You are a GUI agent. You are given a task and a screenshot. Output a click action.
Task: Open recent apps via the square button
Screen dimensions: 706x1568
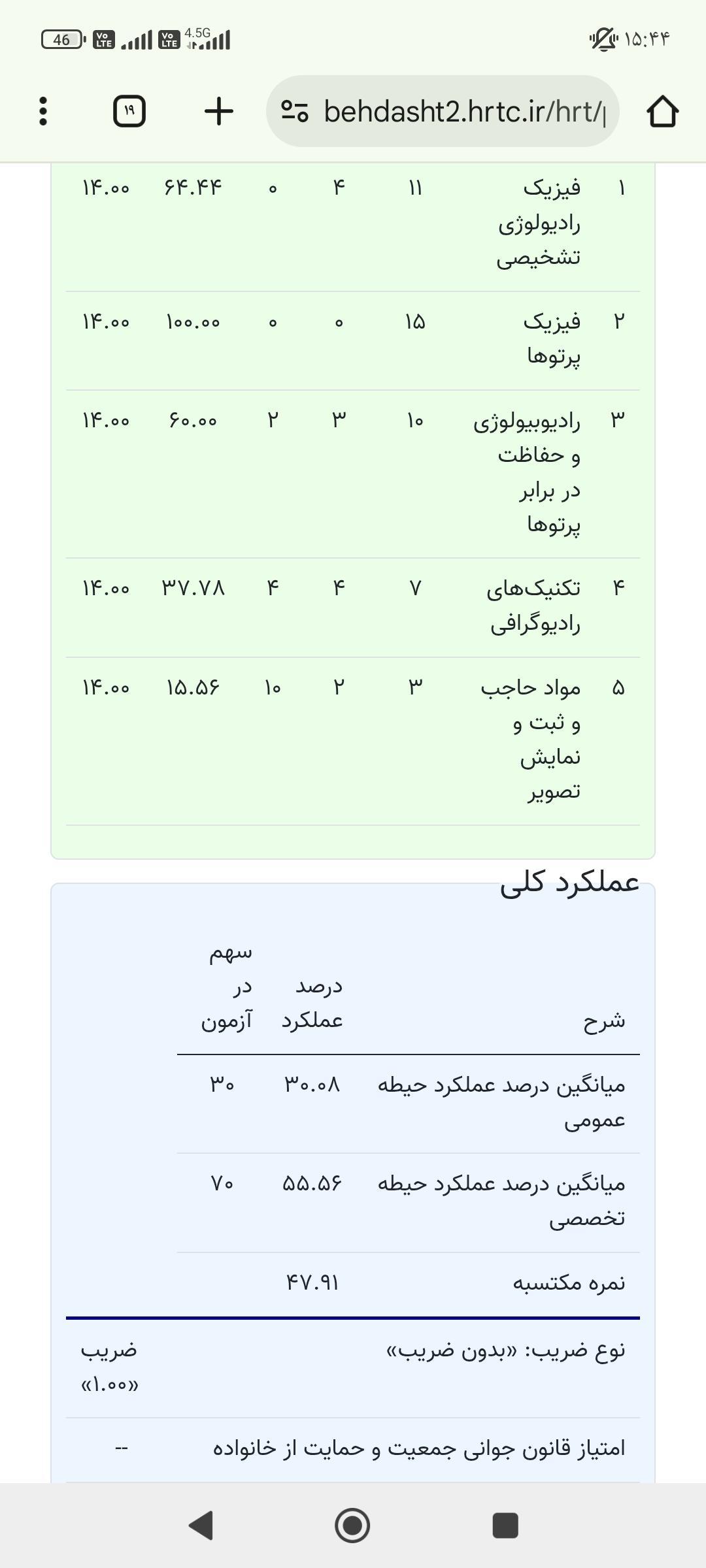tap(505, 1526)
